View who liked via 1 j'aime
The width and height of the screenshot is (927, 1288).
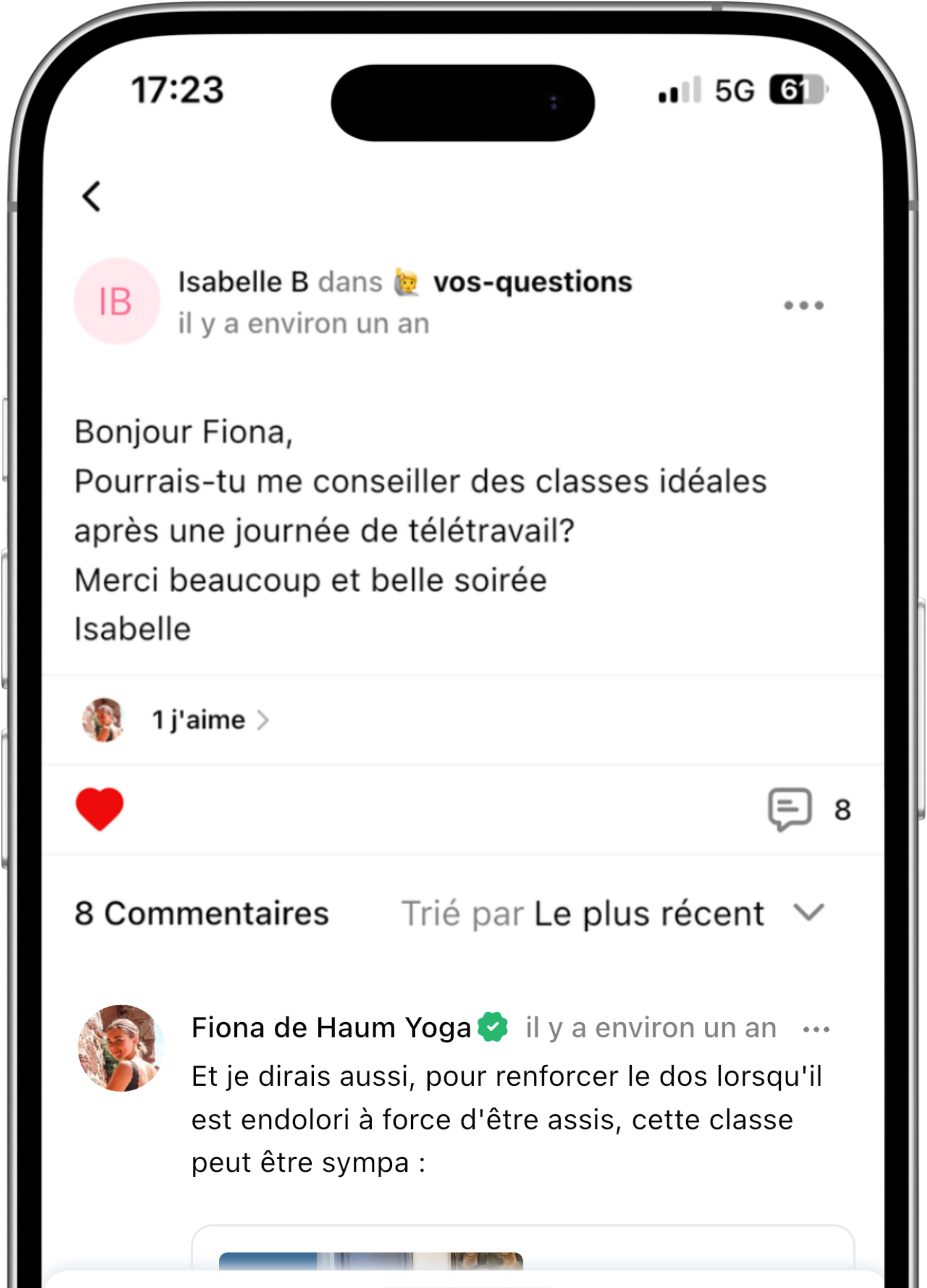199,720
